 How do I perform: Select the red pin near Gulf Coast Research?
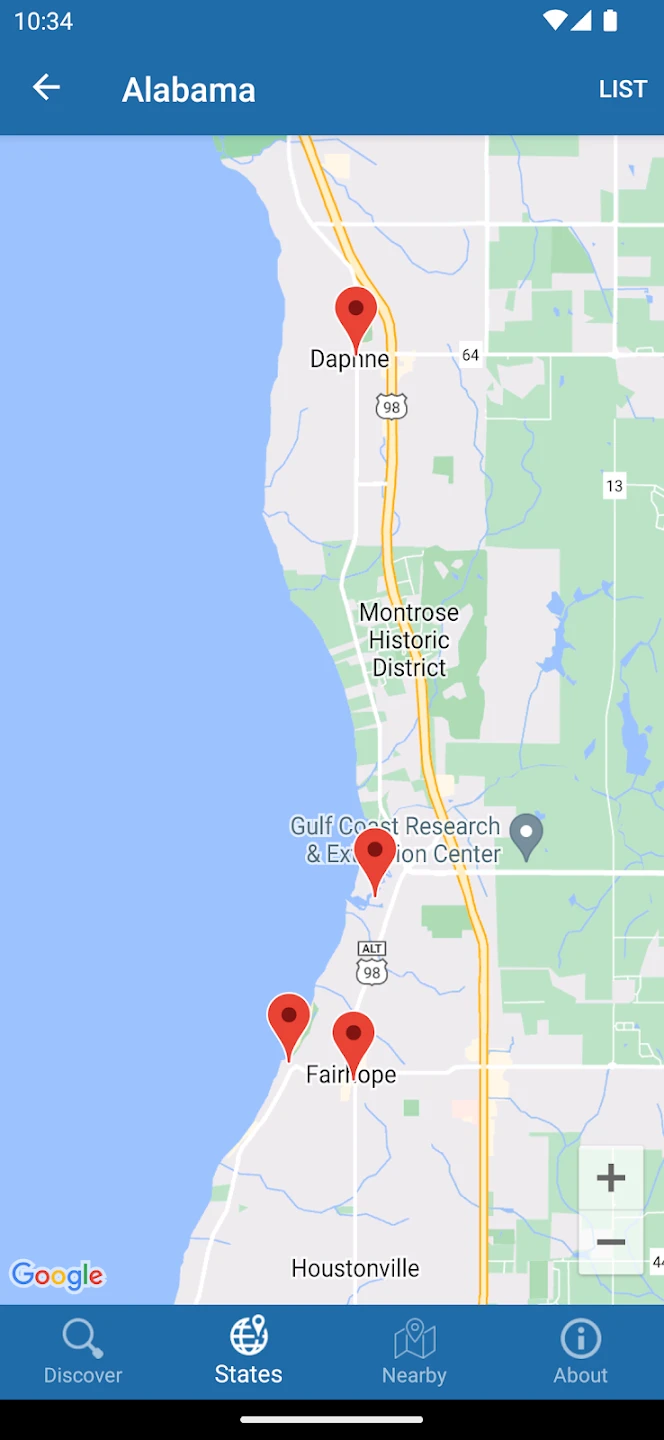pyautogui.click(x=375, y=854)
